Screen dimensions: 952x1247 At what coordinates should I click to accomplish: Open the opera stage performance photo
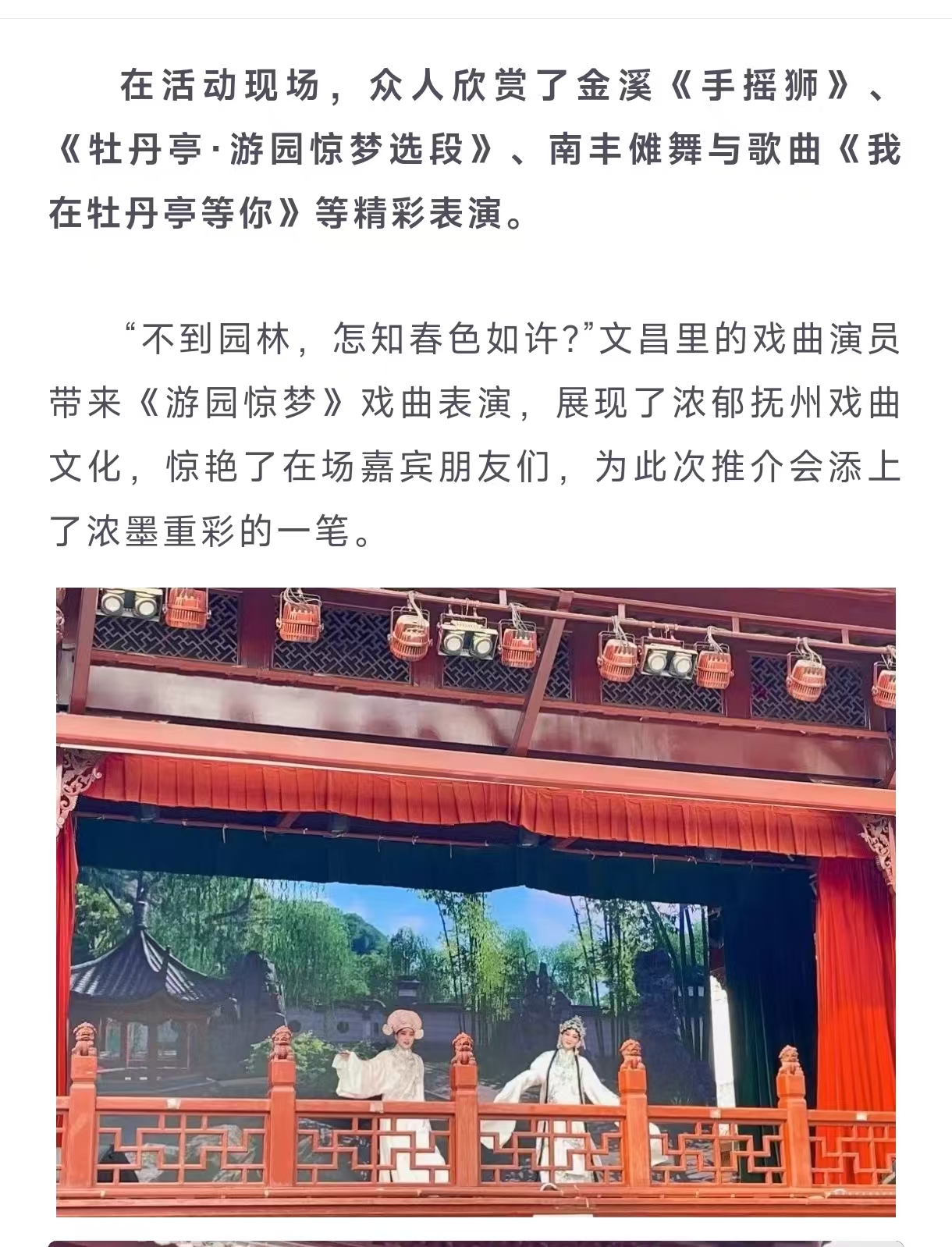(476, 901)
